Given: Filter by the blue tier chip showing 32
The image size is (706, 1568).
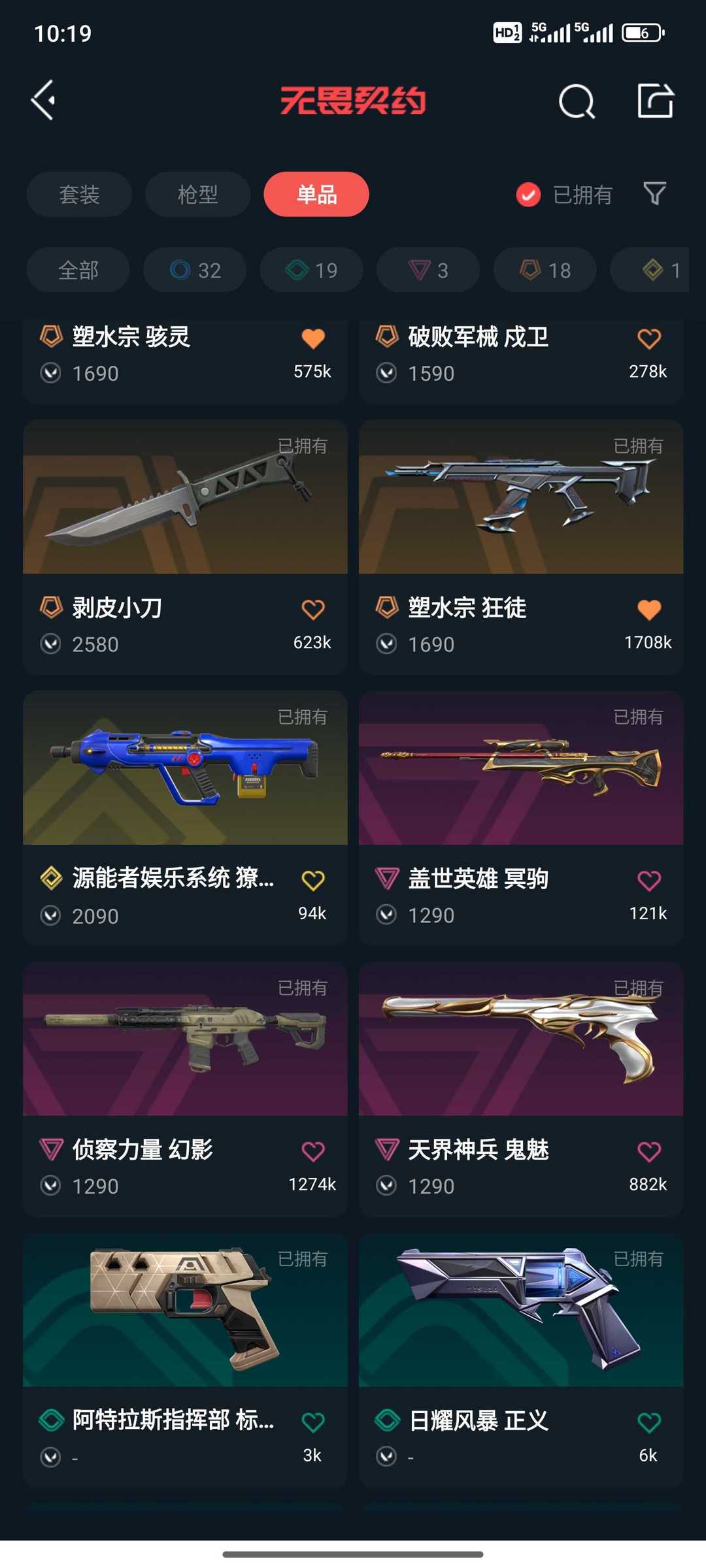Looking at the screenshot, I should point(195,270).
